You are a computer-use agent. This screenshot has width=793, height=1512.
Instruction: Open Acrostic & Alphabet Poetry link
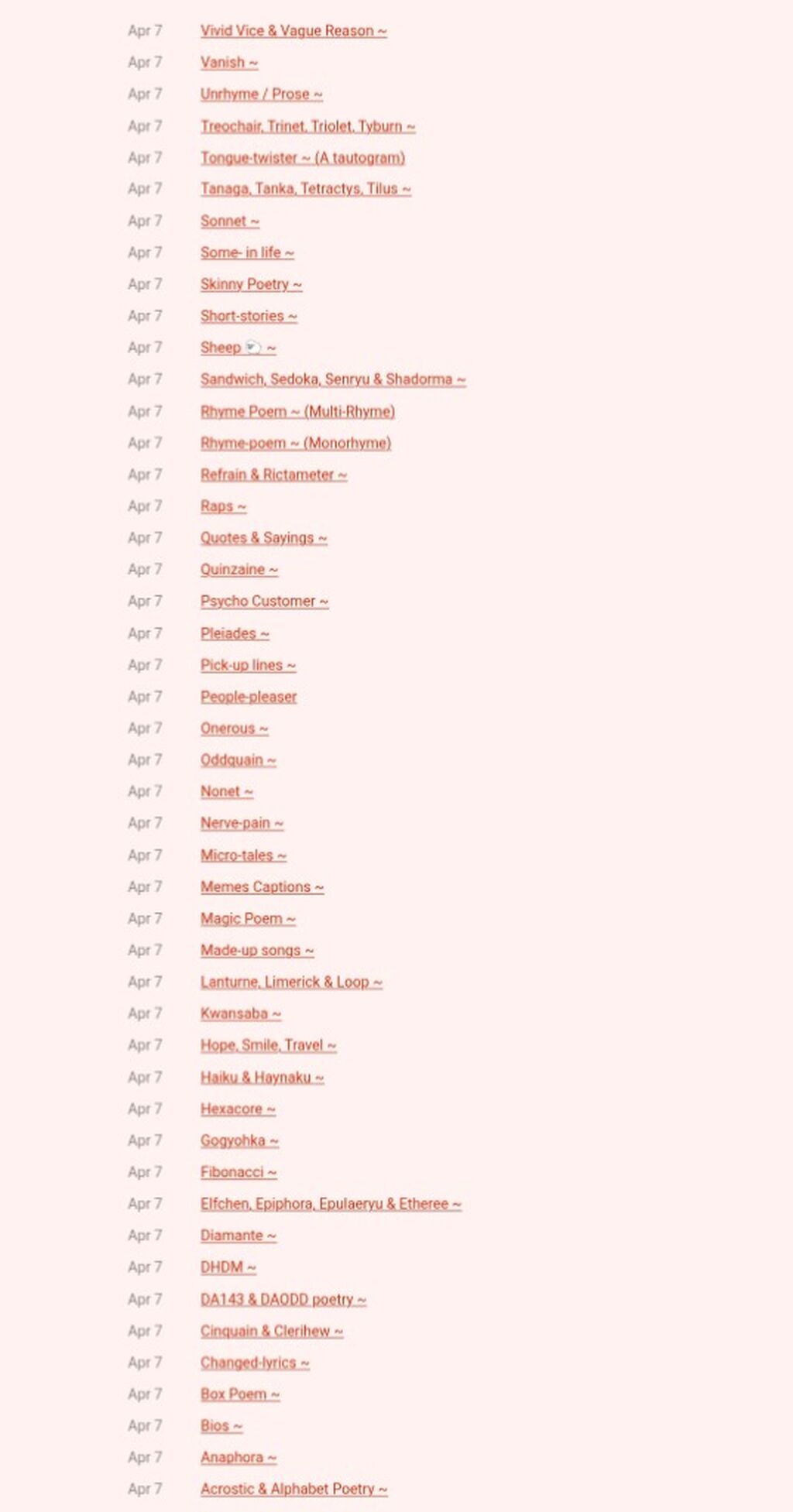click(294, 1489)
